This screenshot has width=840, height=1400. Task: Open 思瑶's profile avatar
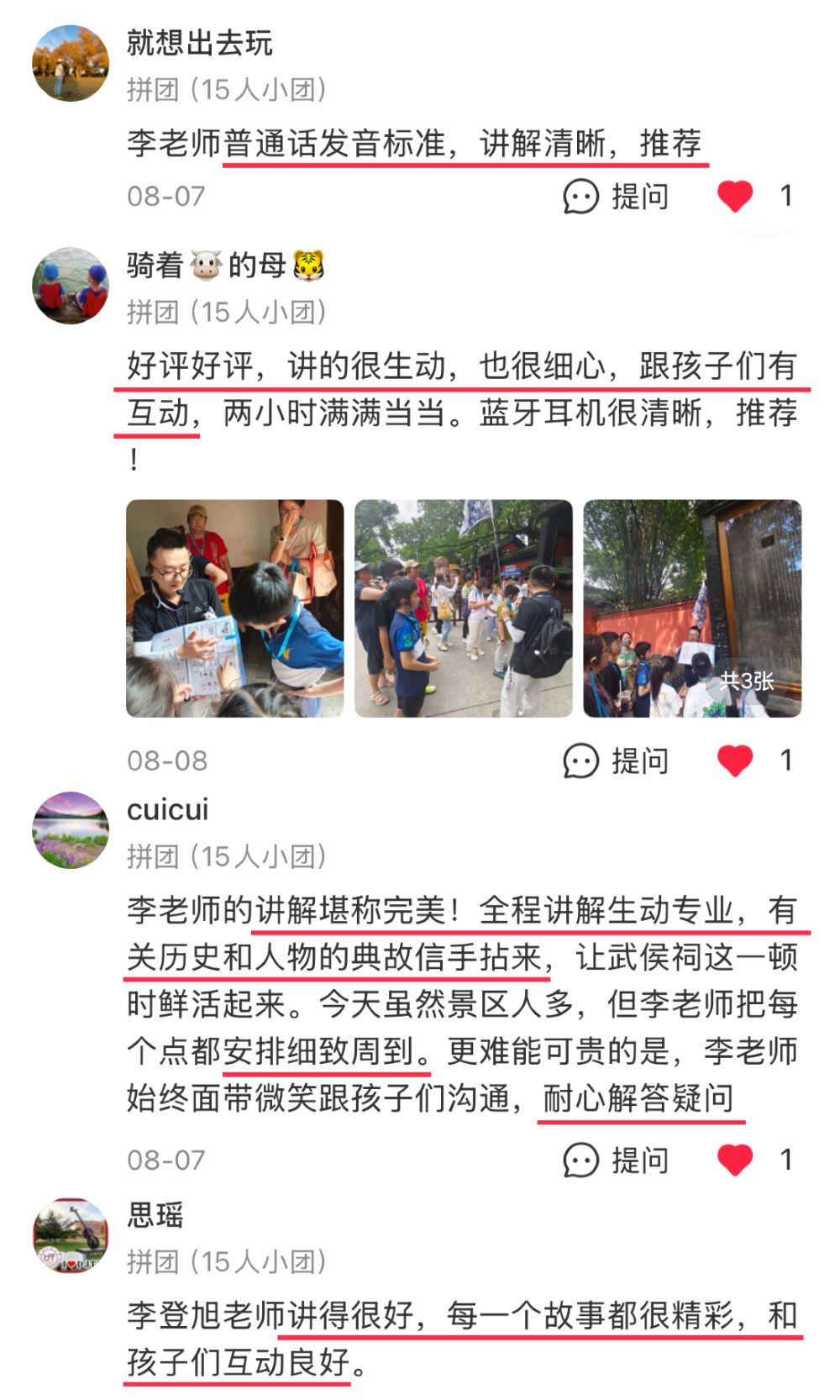tap(71, 1236)
